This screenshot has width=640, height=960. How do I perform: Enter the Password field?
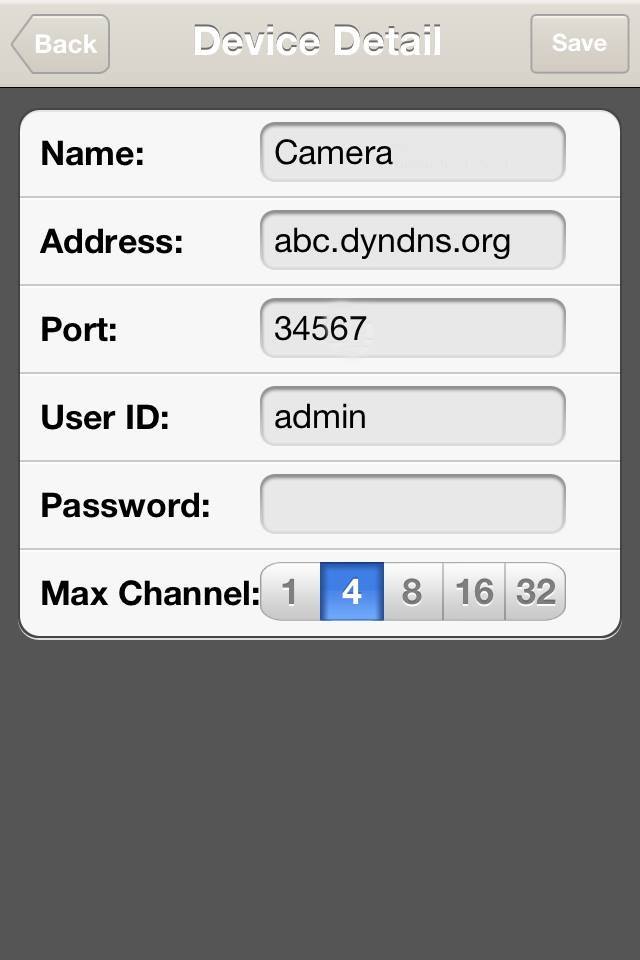click(412, 505)
